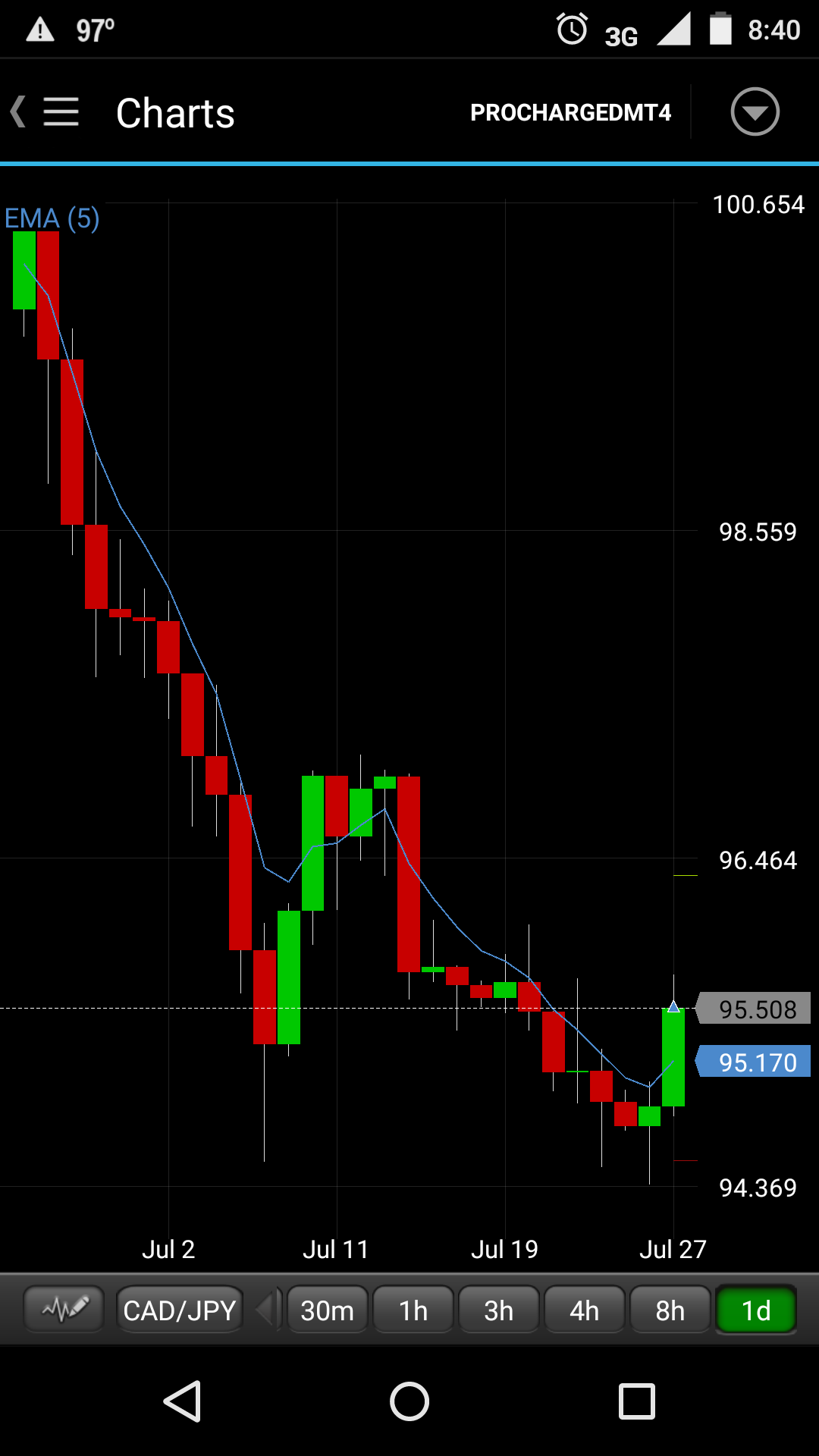Select the 1h timeframe

click(x=413, y=1310)
